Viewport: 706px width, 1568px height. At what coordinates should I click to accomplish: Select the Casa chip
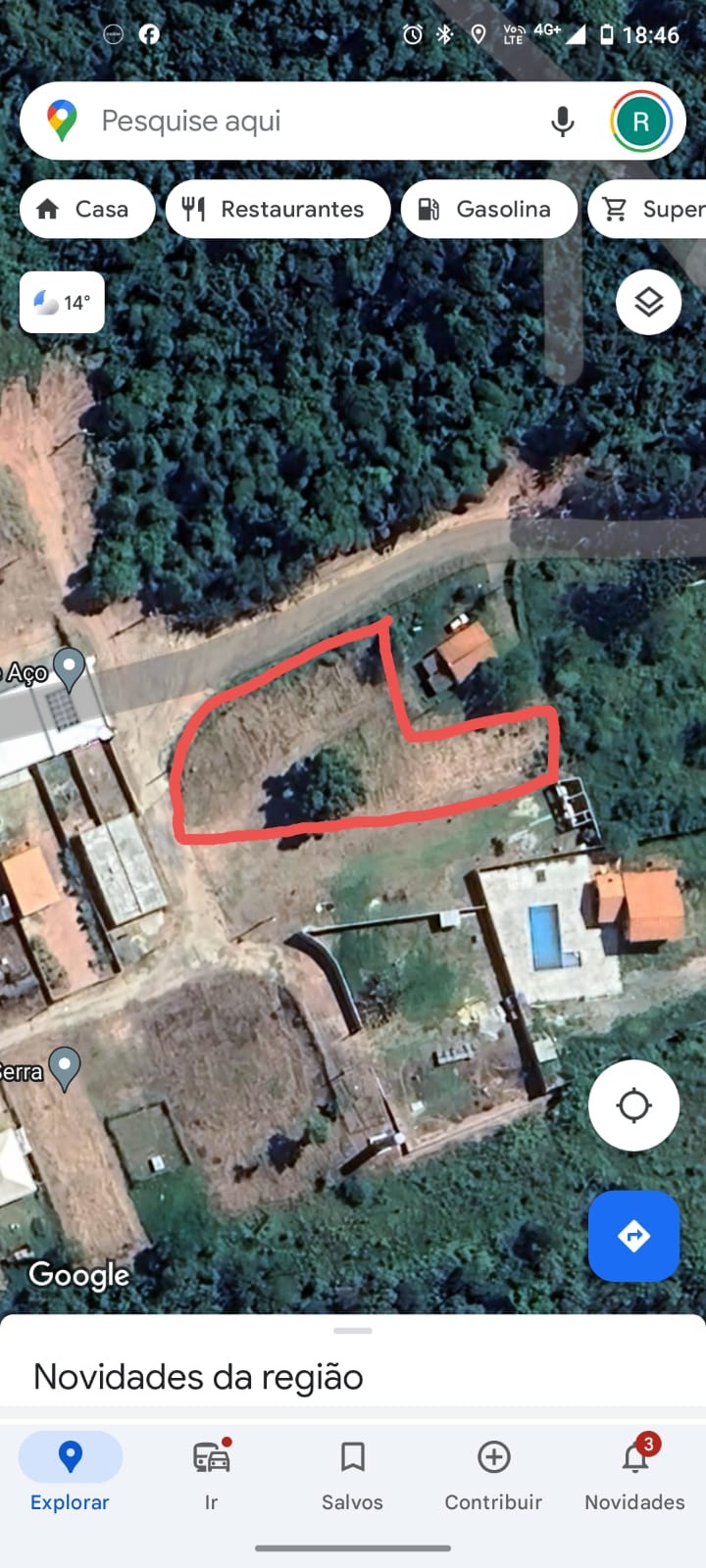click(87, 209)
